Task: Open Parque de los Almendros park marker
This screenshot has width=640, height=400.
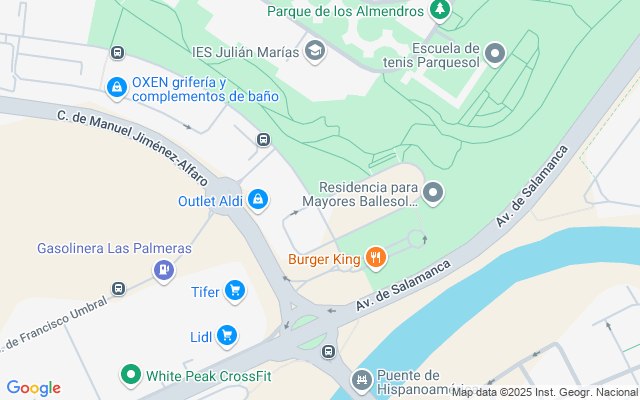Action: (x=439, y=10)
